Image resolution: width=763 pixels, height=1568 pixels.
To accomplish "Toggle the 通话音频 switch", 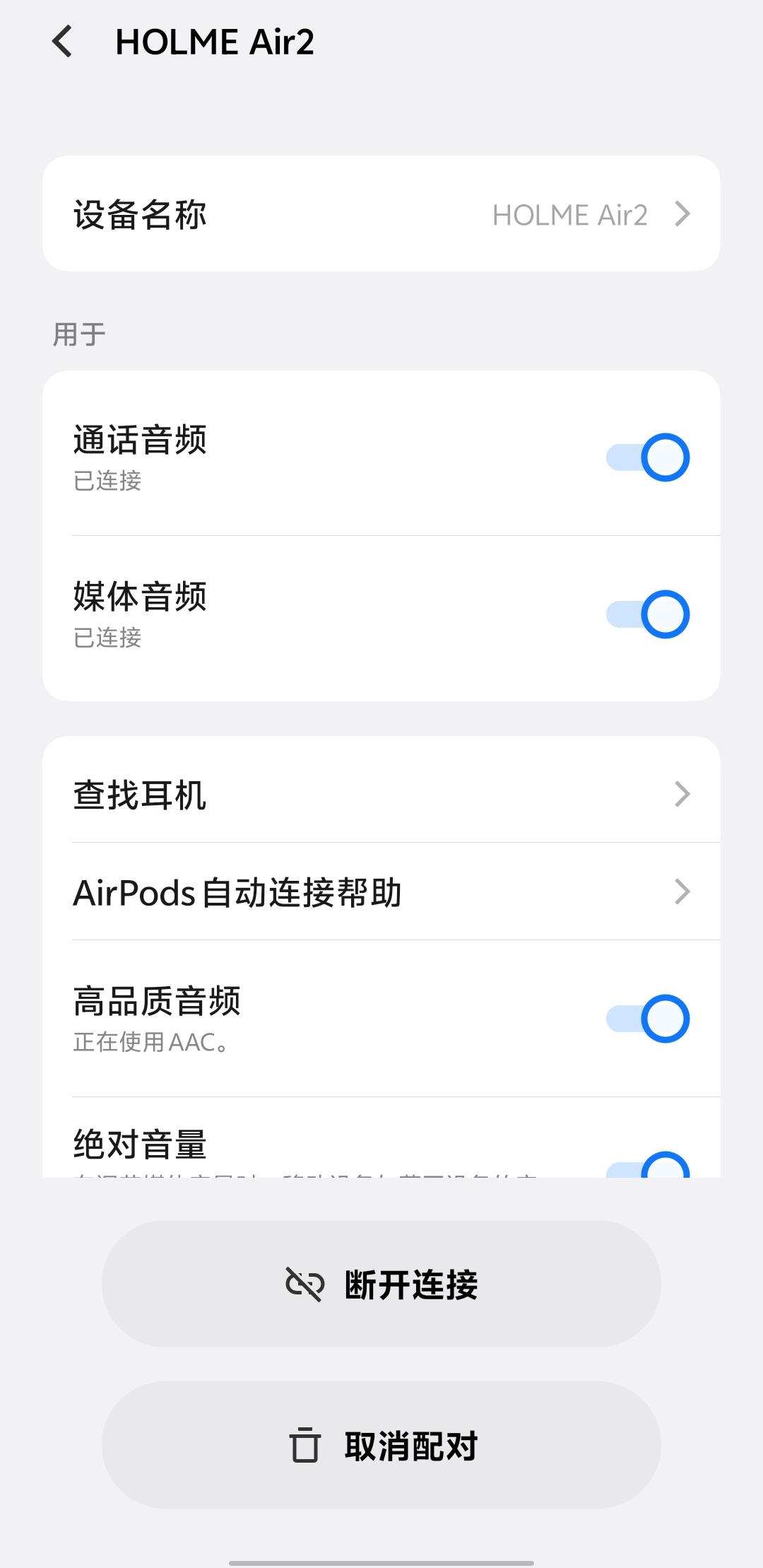I will pos(648,457).
